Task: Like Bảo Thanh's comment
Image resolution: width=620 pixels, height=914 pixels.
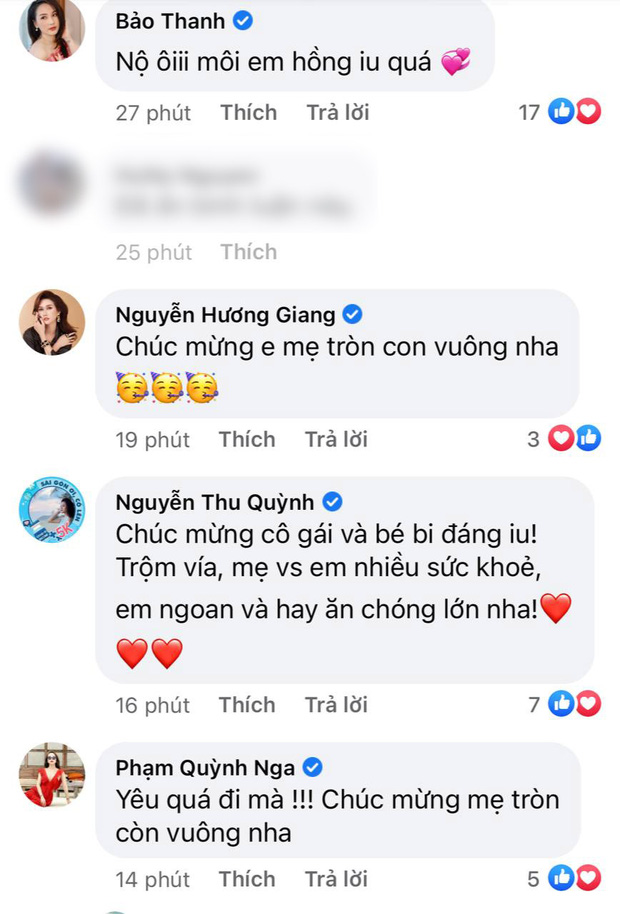Action: [248, 113]
